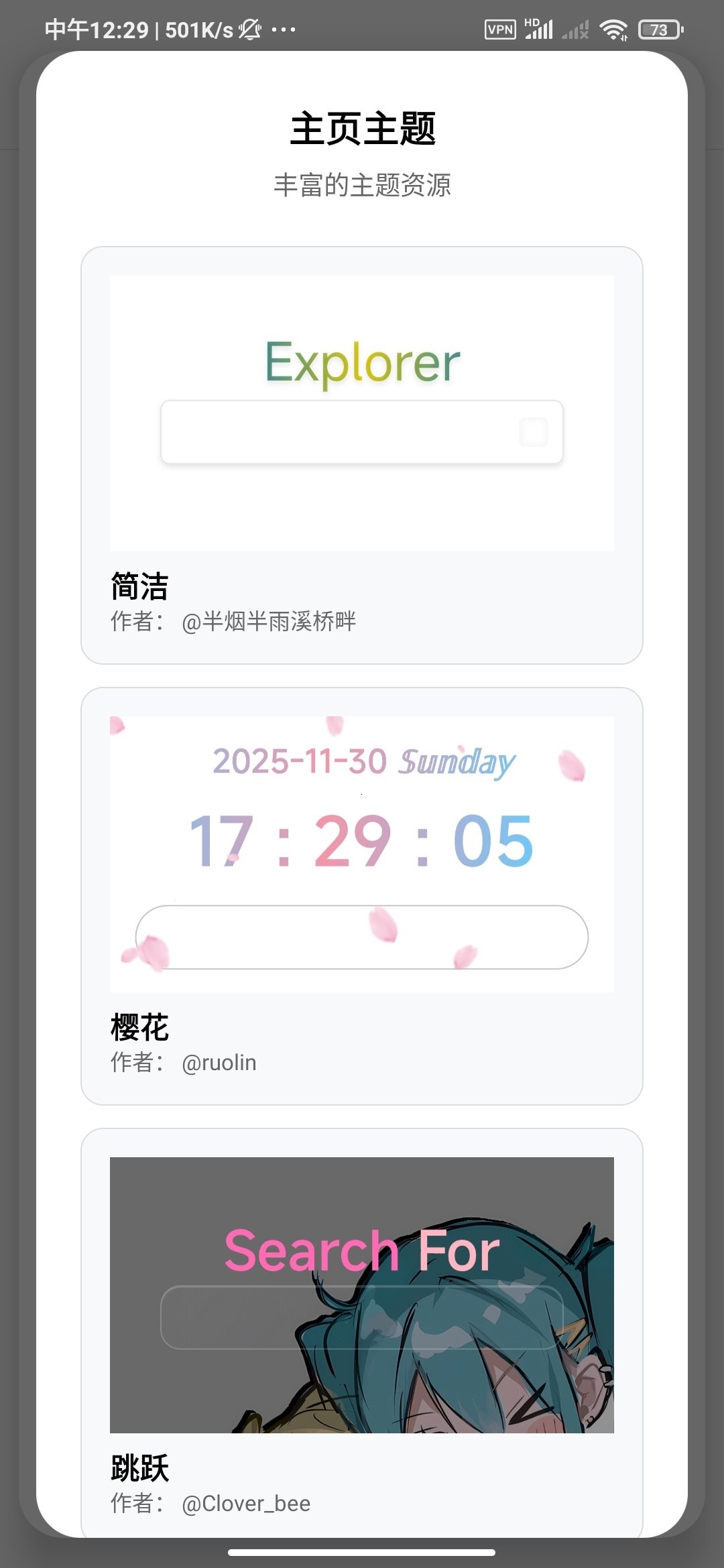Select the 简洁 Explorer theme card
This screenshot has width=724, height=1568.
[362, 456]
